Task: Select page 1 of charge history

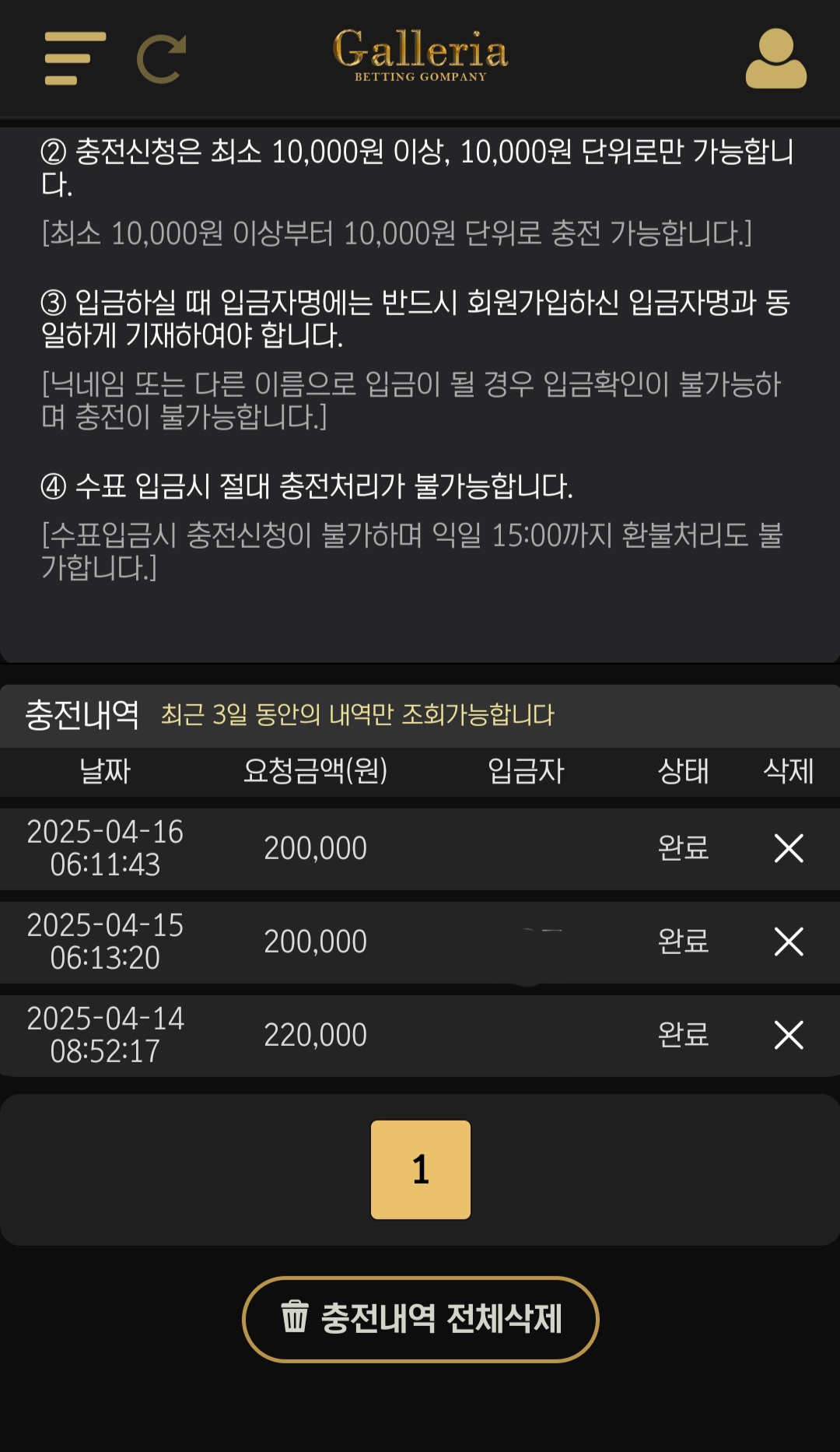Action: [420, 1170]
